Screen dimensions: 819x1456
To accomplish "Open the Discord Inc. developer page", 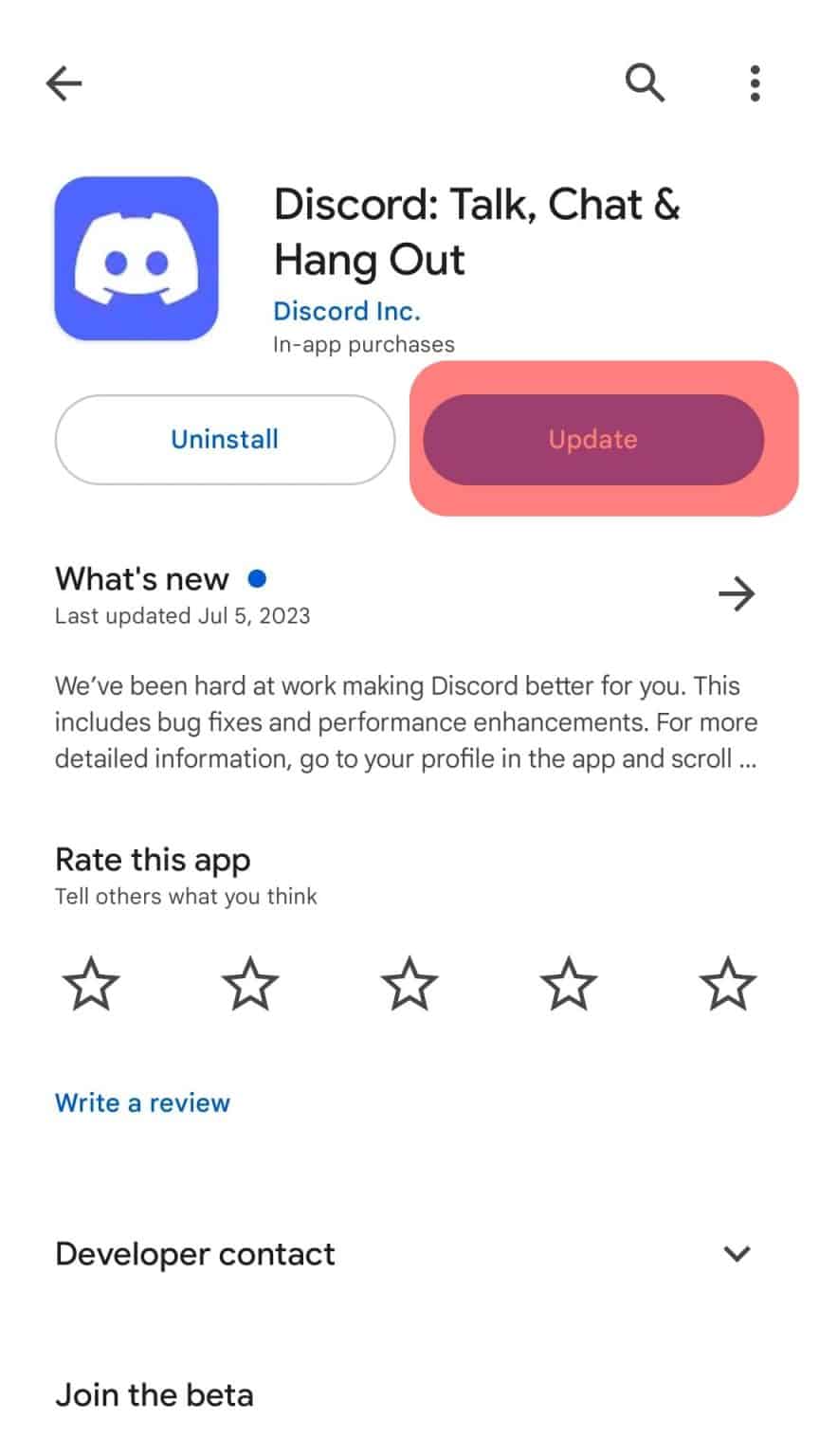I will point(346,311).
